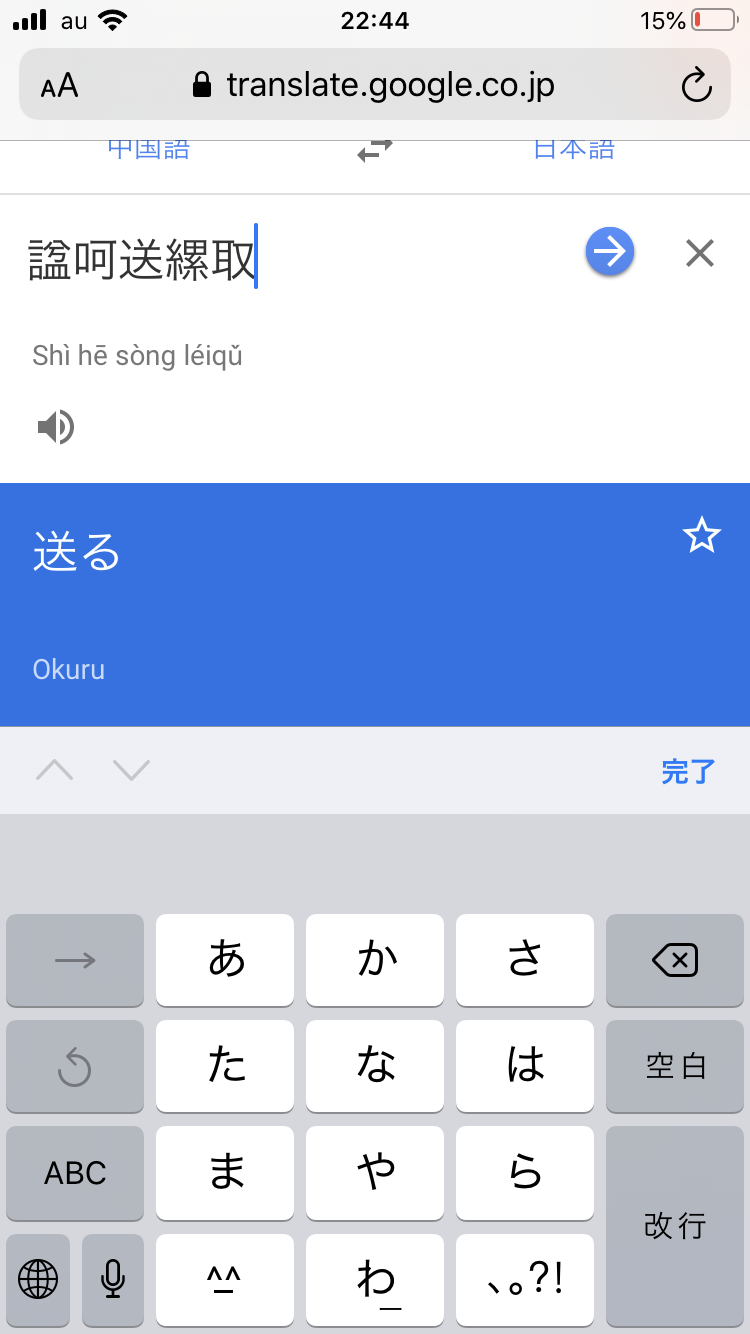
Task: Tap the 改行 return key
Action: (x=675, y=1226)
